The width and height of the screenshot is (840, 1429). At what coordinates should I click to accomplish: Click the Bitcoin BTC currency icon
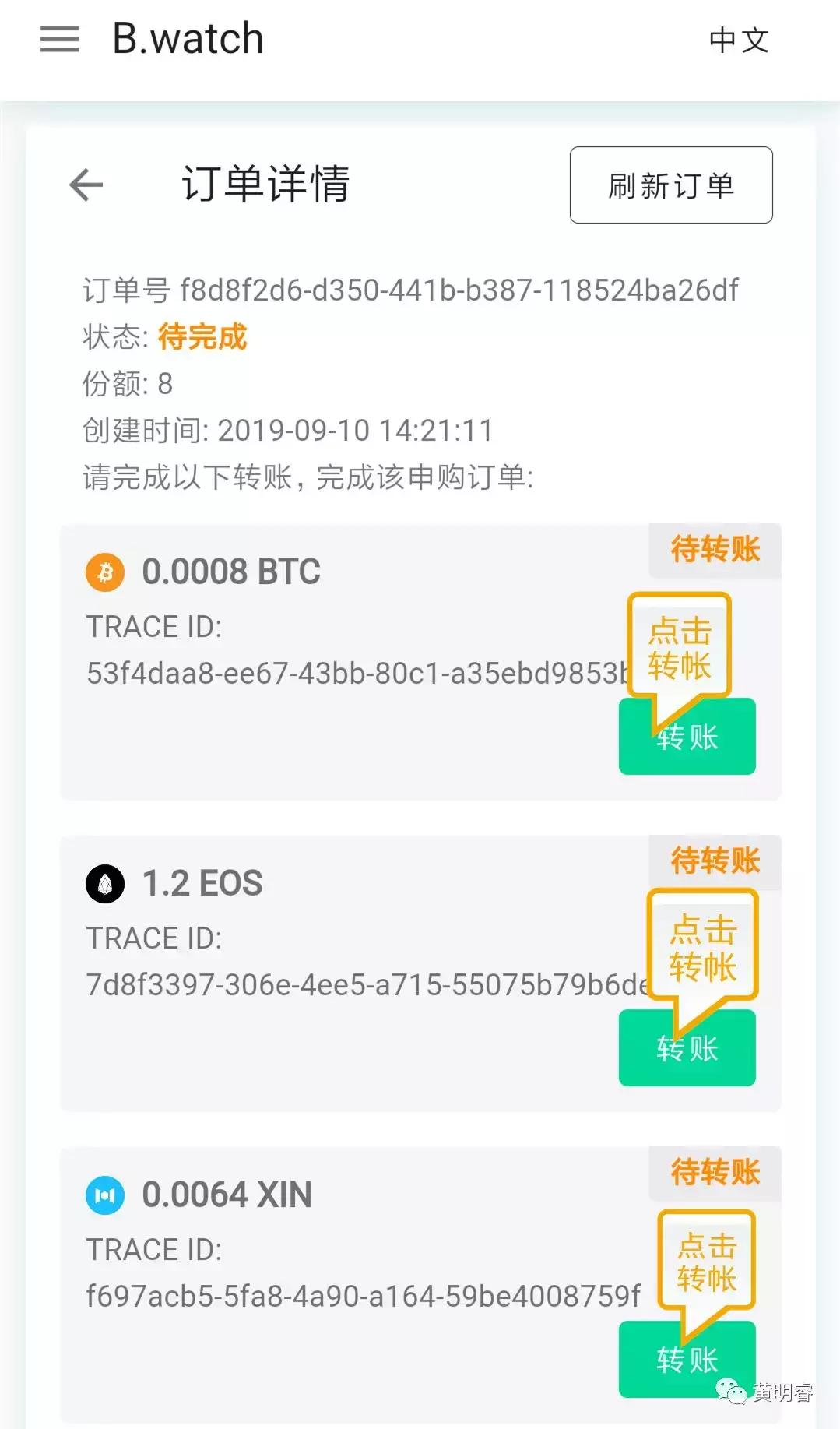coord(105,572)
